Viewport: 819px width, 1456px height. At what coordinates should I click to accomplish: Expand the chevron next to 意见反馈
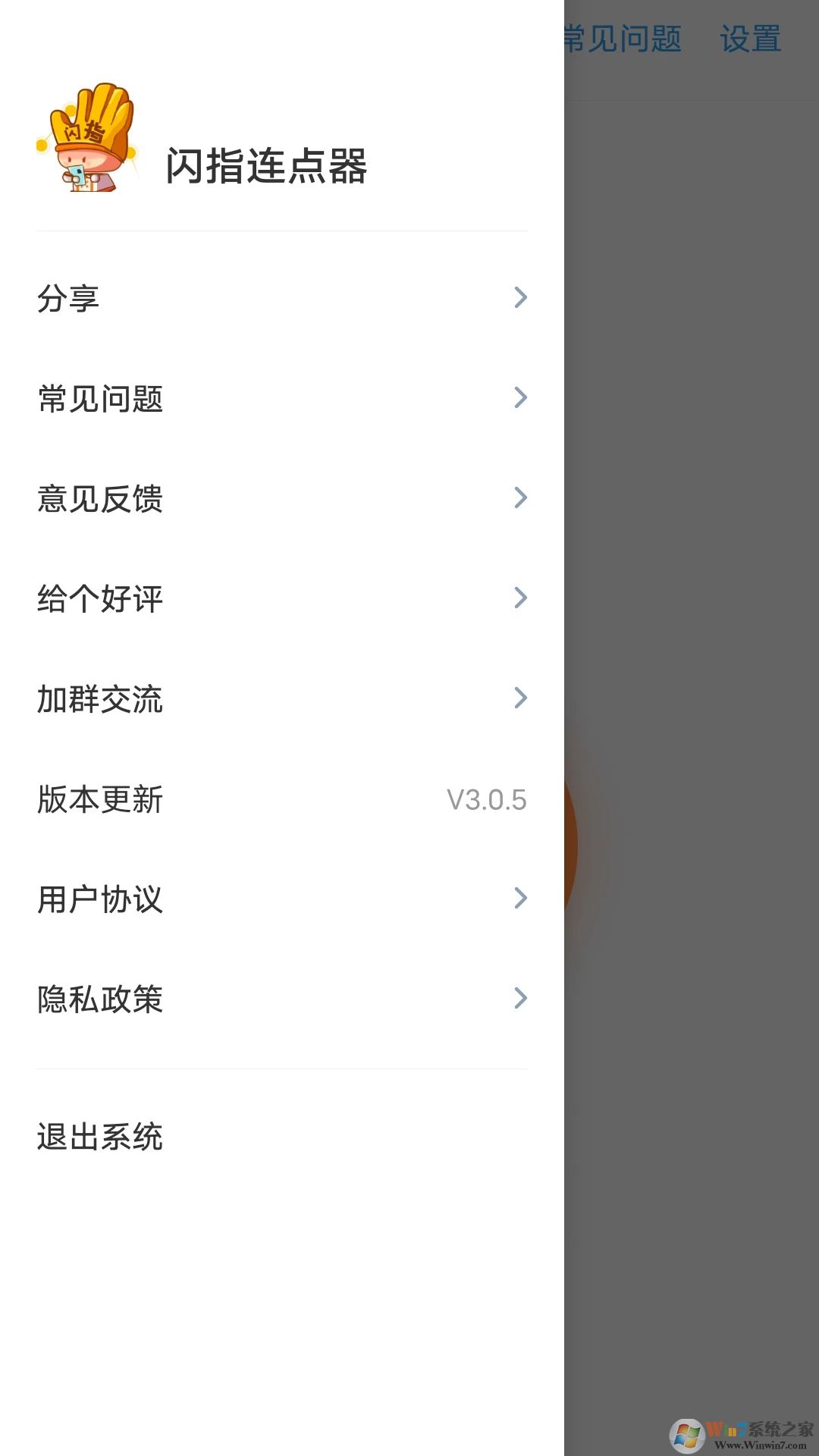coord(519,498)
